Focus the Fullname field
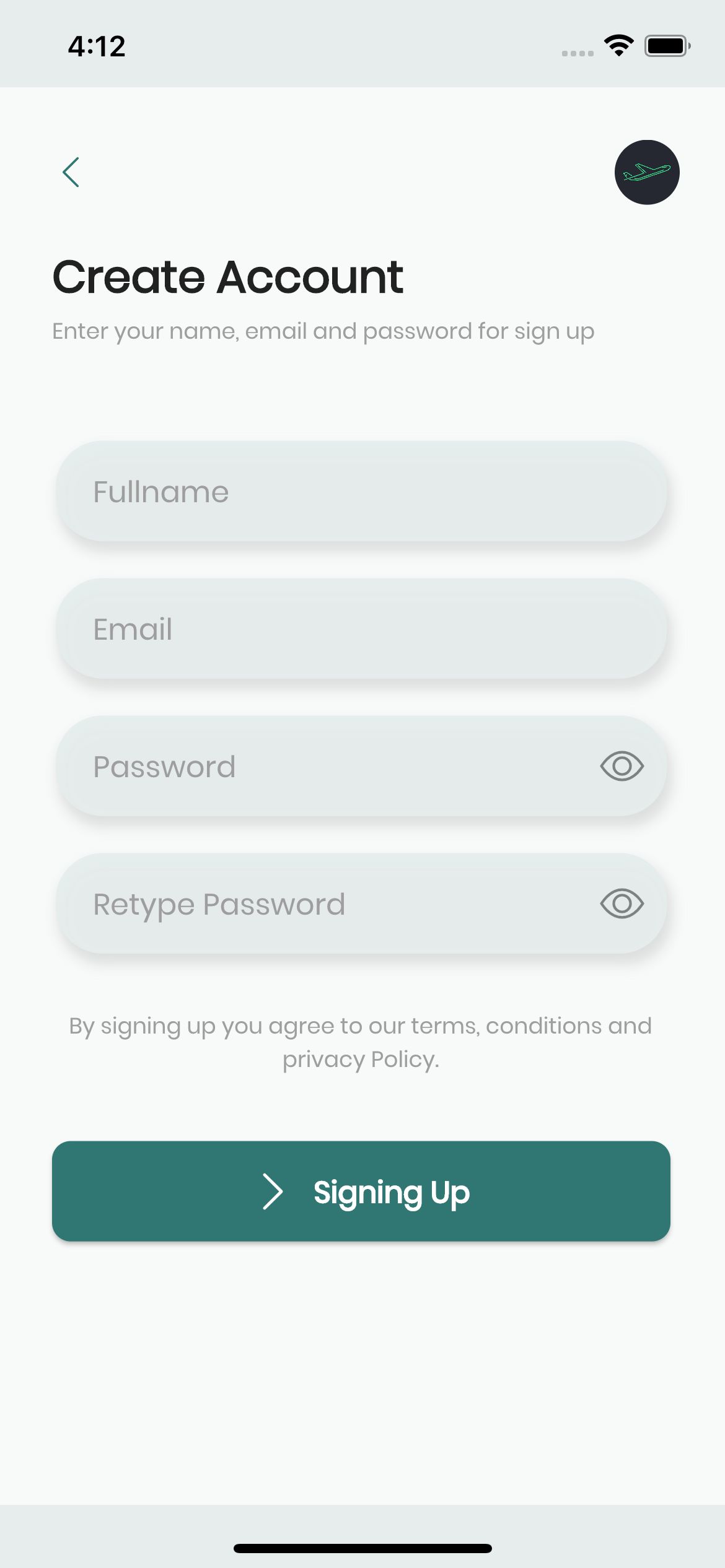This screenshot has height=1568, width=725. click(361, 492)
